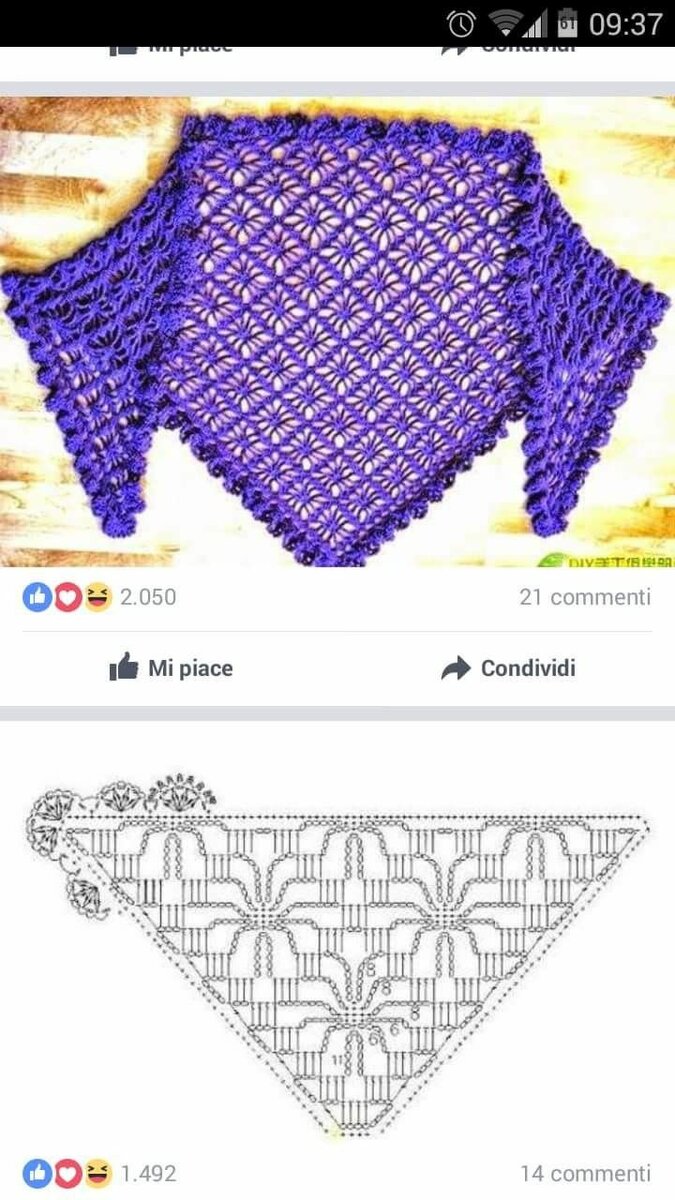This screenshot has height=1200, width=675.
Task: Open the purple crochet shawl photo
Action: 337,332
